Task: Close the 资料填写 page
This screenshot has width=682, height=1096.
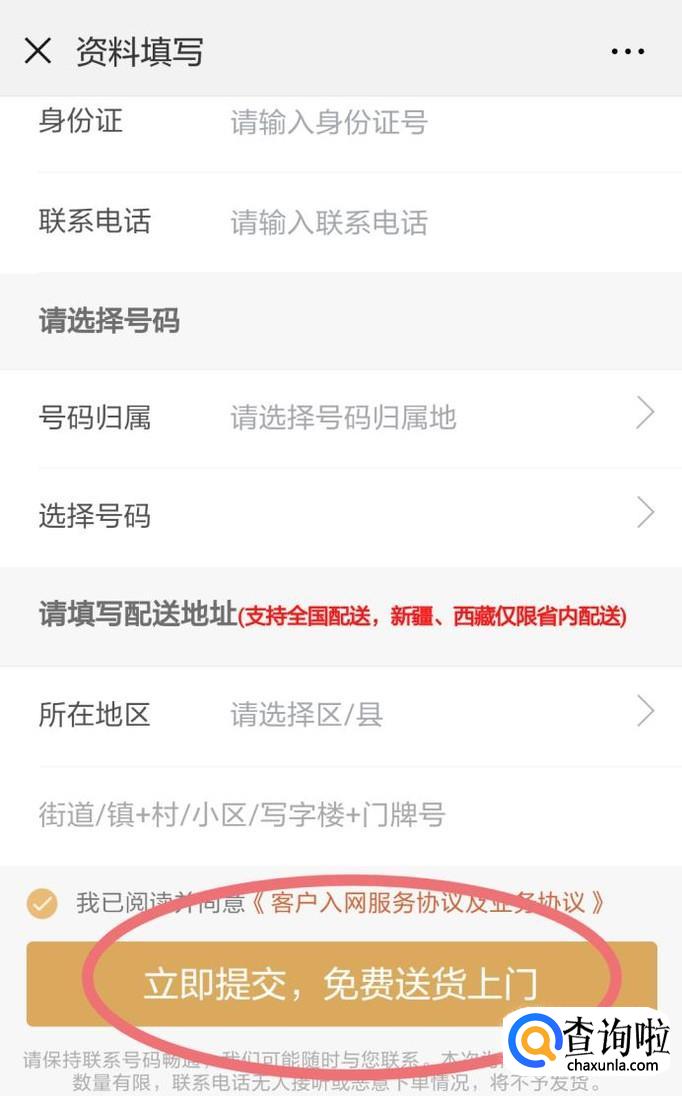Action: [38, 50]
